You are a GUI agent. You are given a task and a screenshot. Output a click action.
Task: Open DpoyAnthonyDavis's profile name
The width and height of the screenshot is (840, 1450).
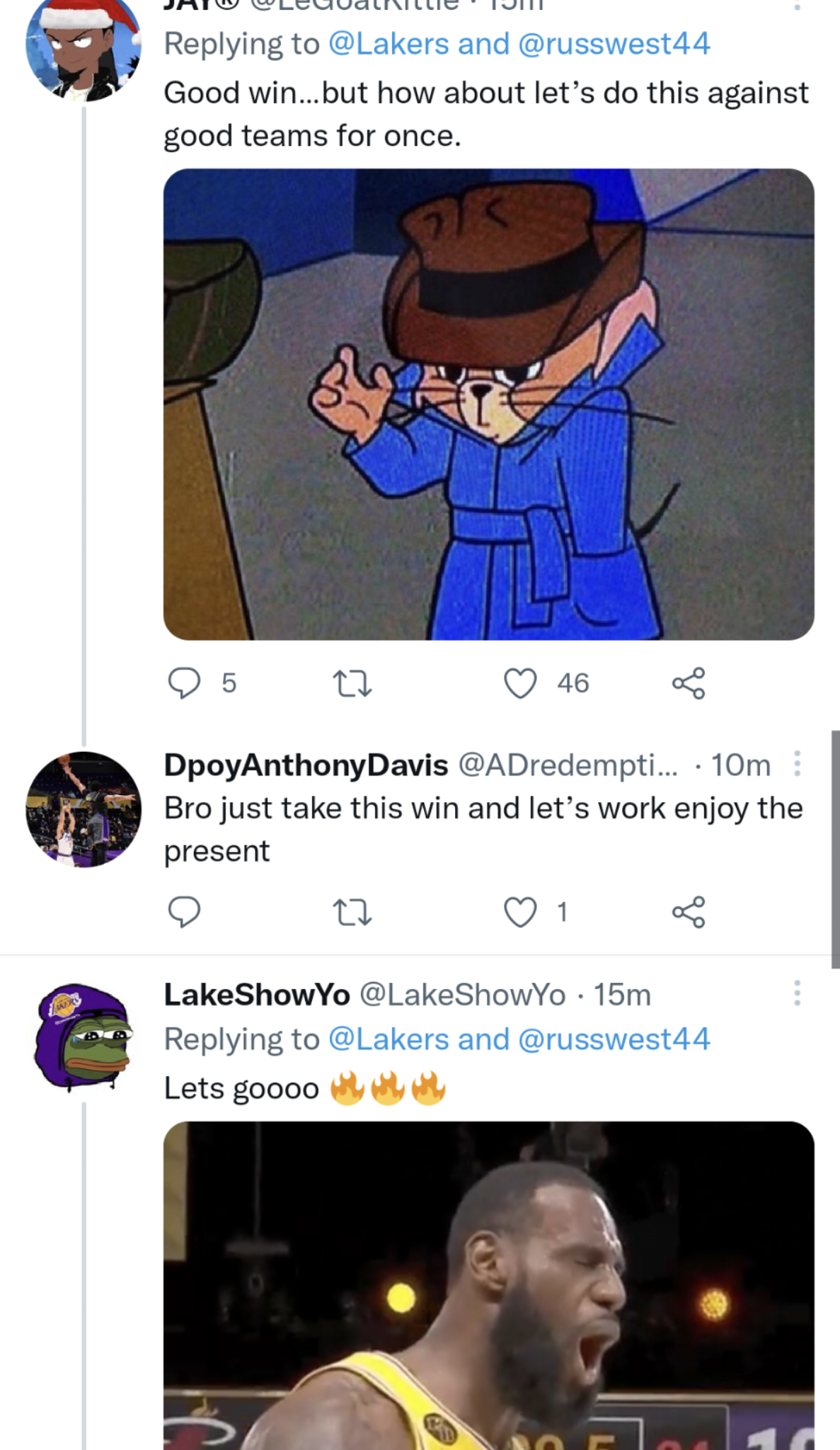(x=304, y=765)
